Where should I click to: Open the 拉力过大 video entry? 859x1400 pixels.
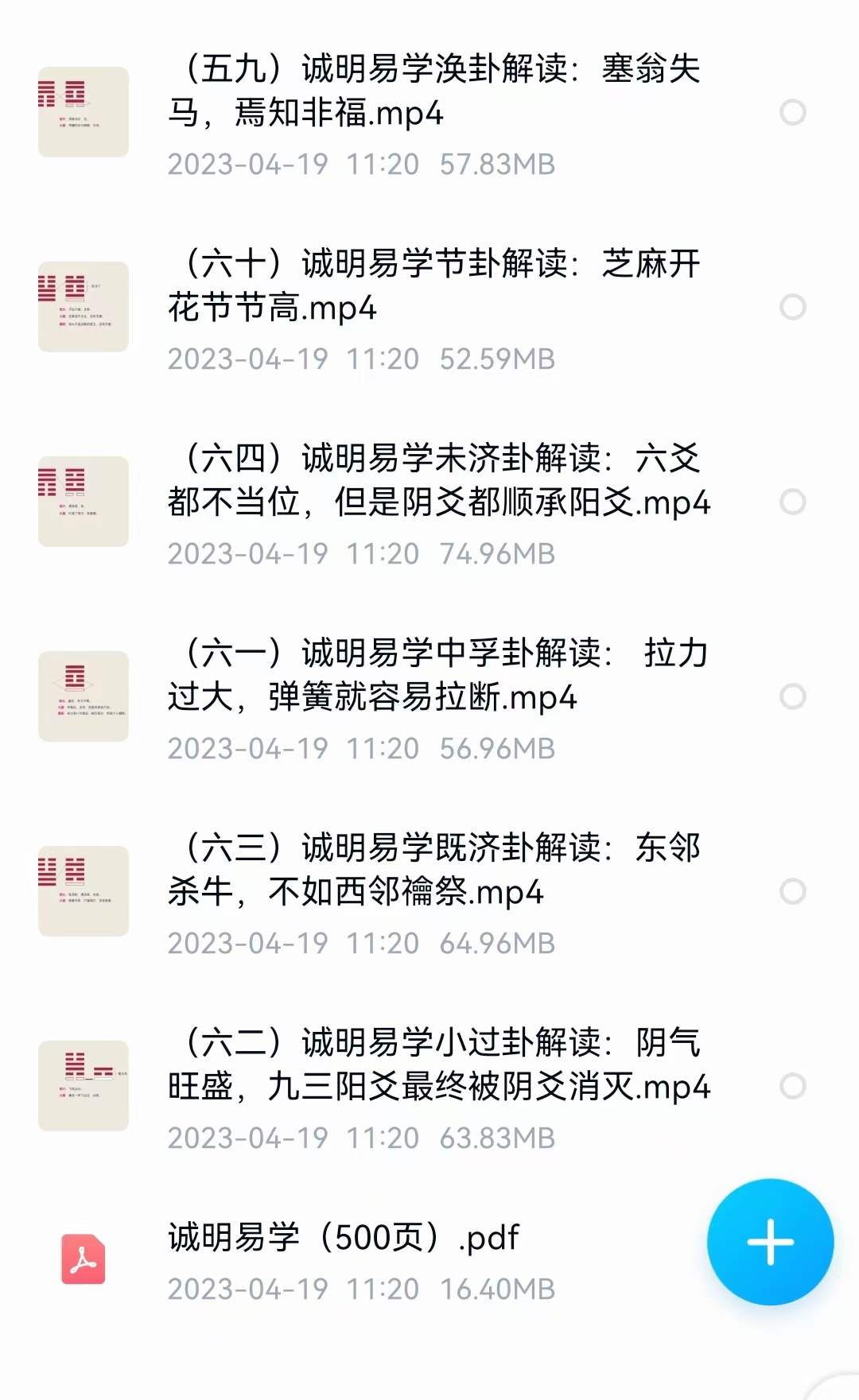click(437, 676)
